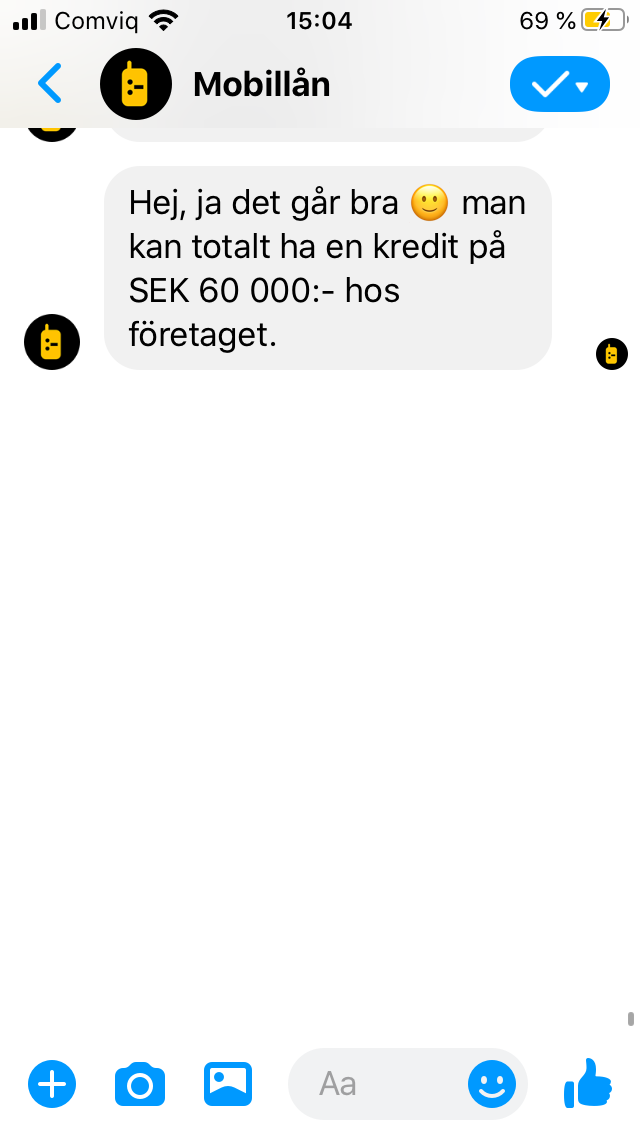Open more attachment options plus icon
This screenshot has height=1136, width=640.
pos(52,1083)
